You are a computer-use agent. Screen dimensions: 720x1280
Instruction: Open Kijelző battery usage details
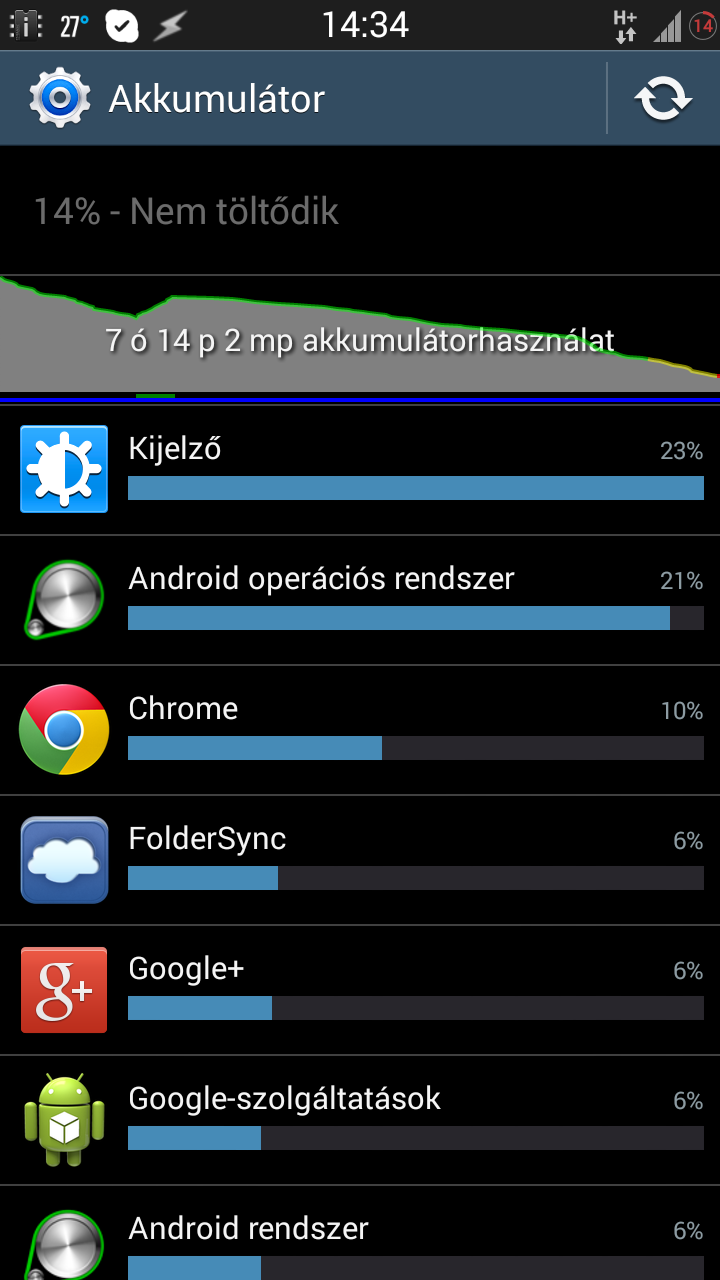(360, 470)
